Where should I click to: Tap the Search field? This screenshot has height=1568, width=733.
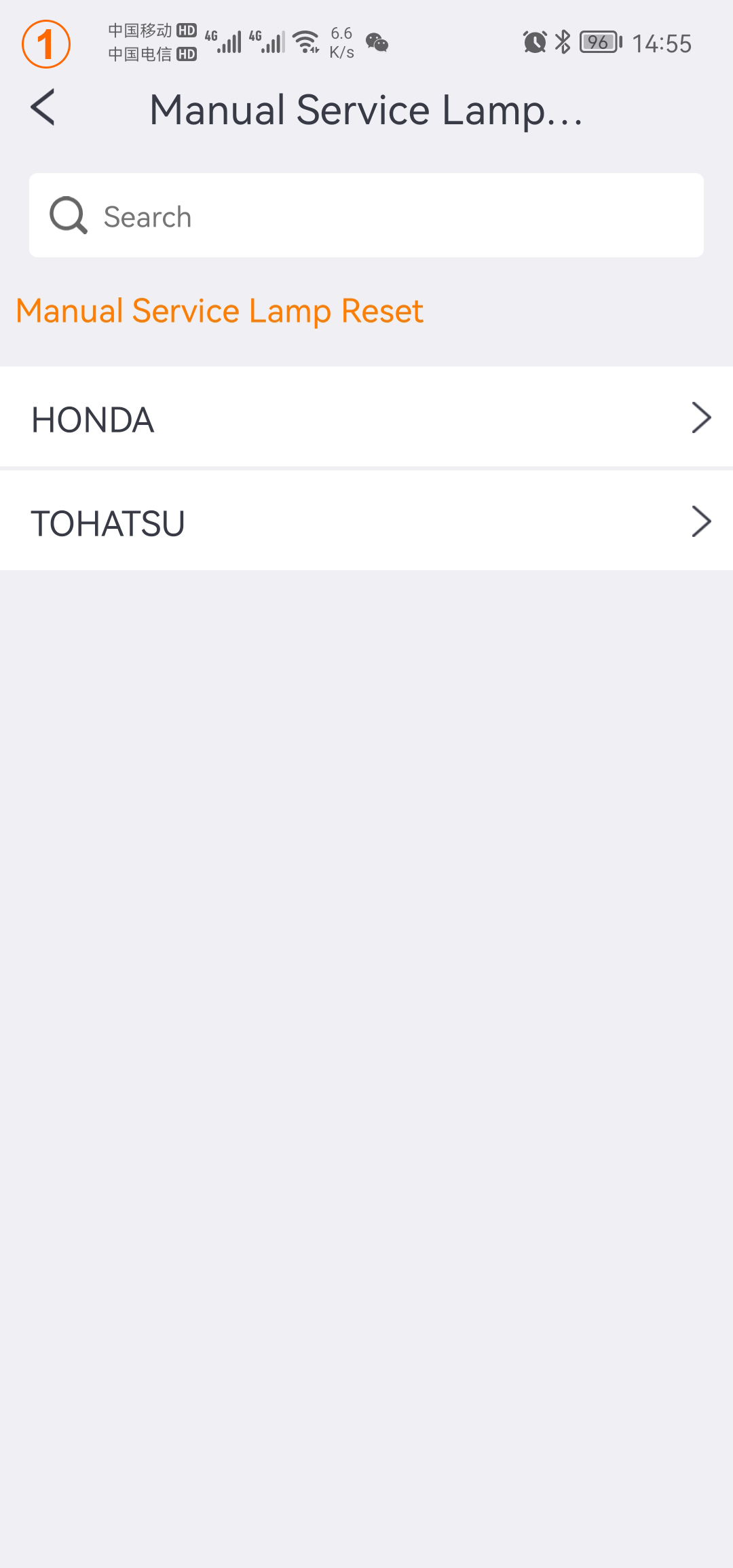pos(366,216)
